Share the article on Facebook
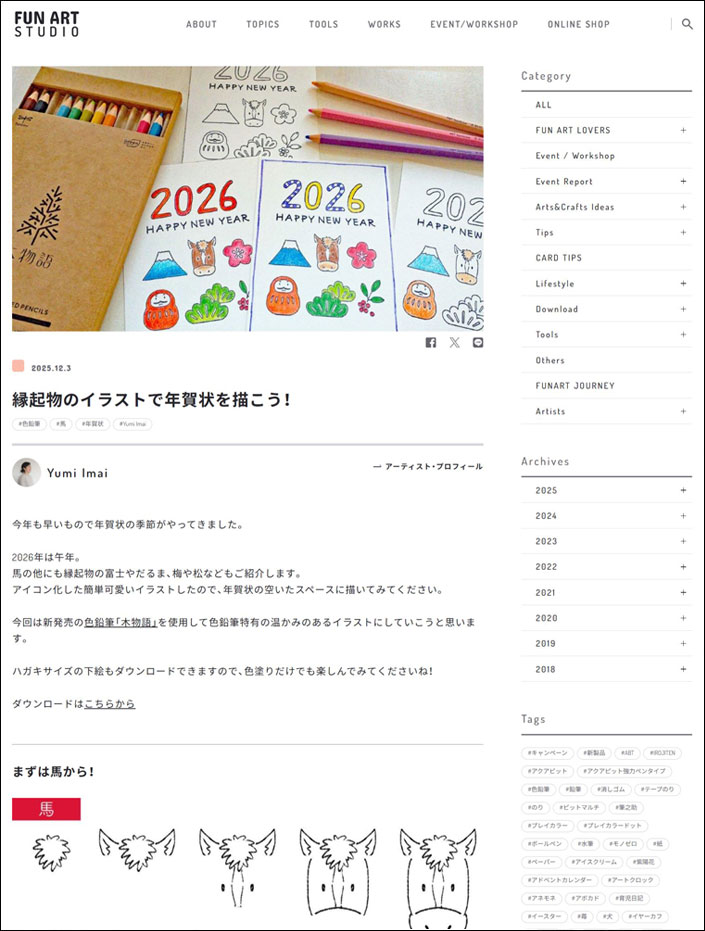705x931 pixels. click(x=431, y=342)
